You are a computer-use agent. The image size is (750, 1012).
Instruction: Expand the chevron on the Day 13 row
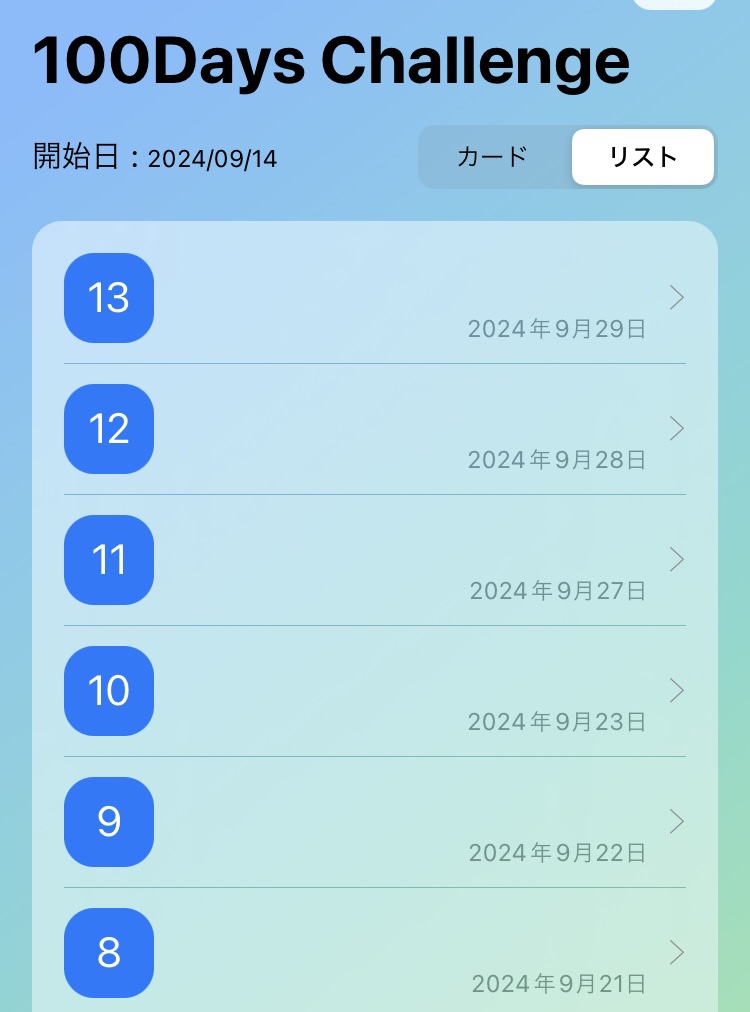pyautogui.click(x=676, y=298)
